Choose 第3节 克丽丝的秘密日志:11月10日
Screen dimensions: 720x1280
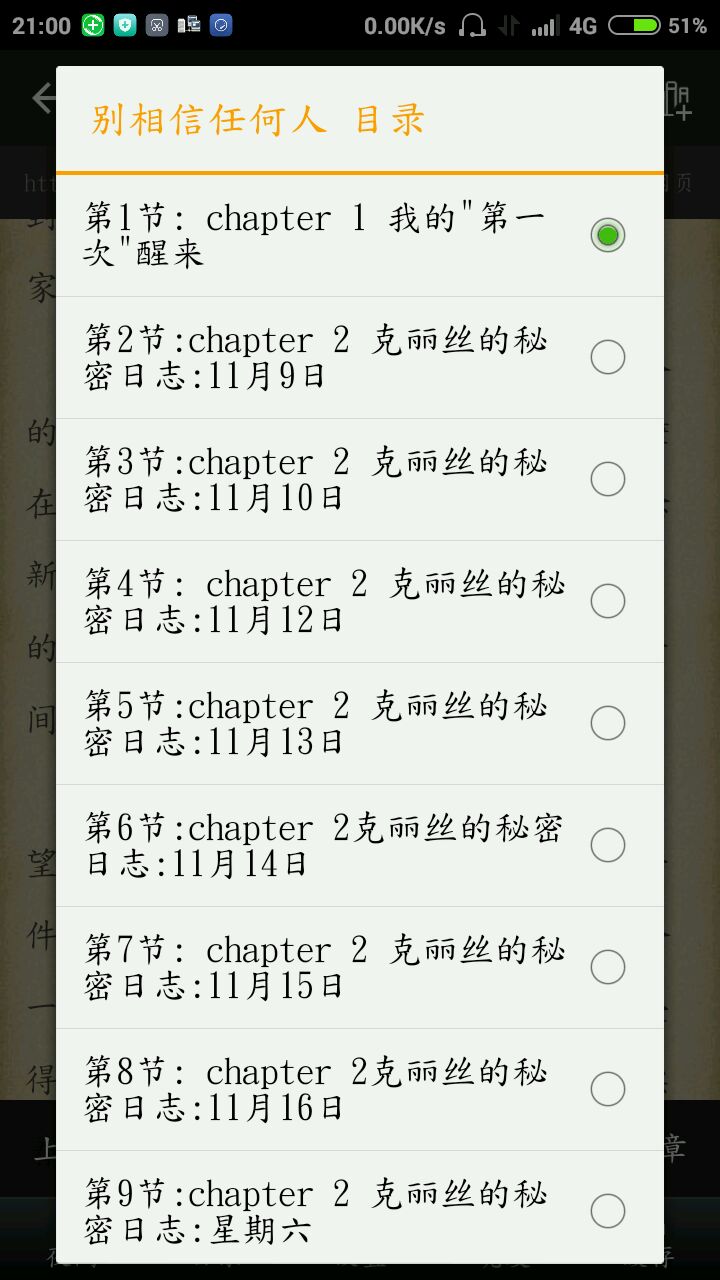coord(360,480)
